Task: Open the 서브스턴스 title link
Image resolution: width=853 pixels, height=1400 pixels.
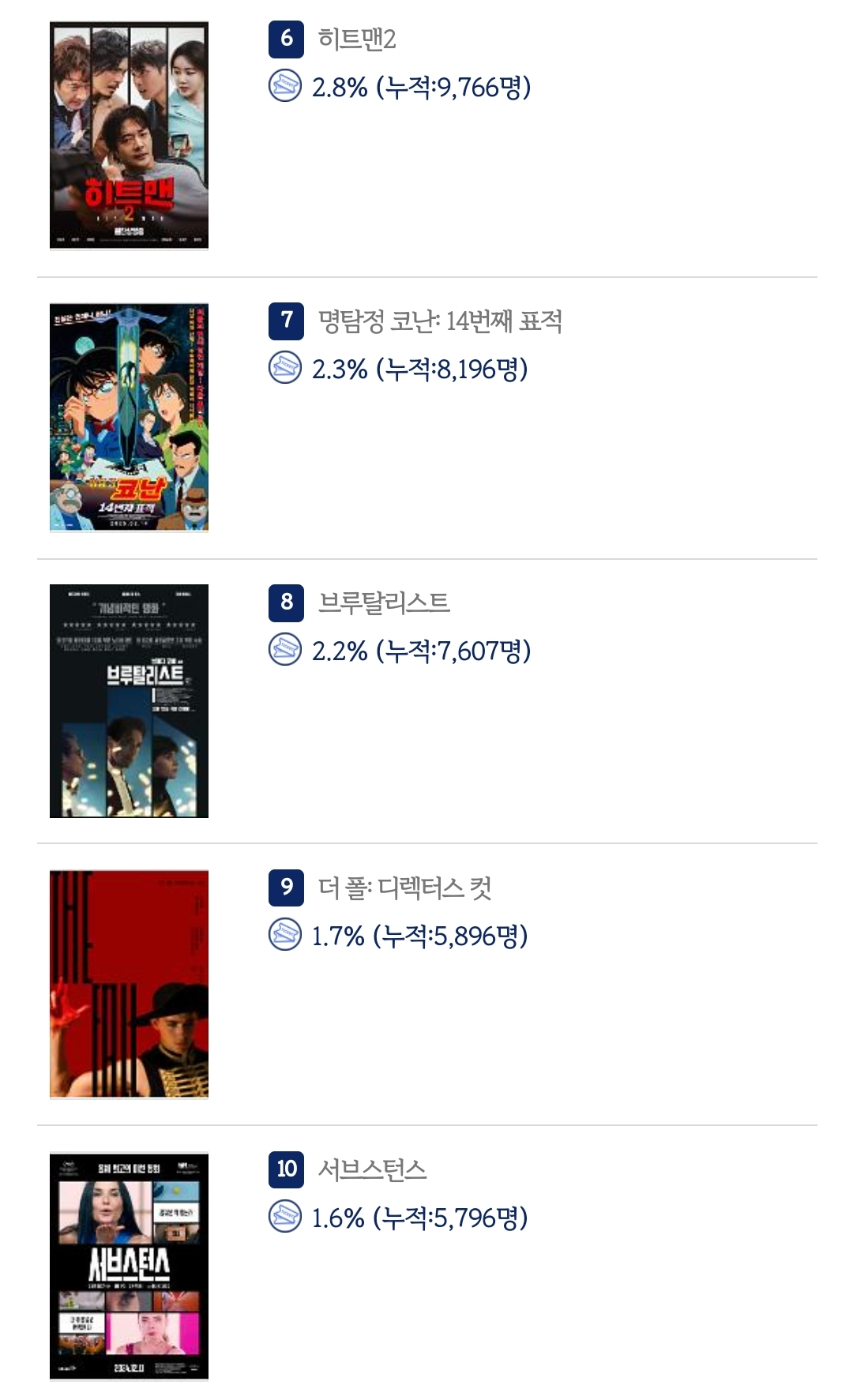Action: pos(372,1169)
